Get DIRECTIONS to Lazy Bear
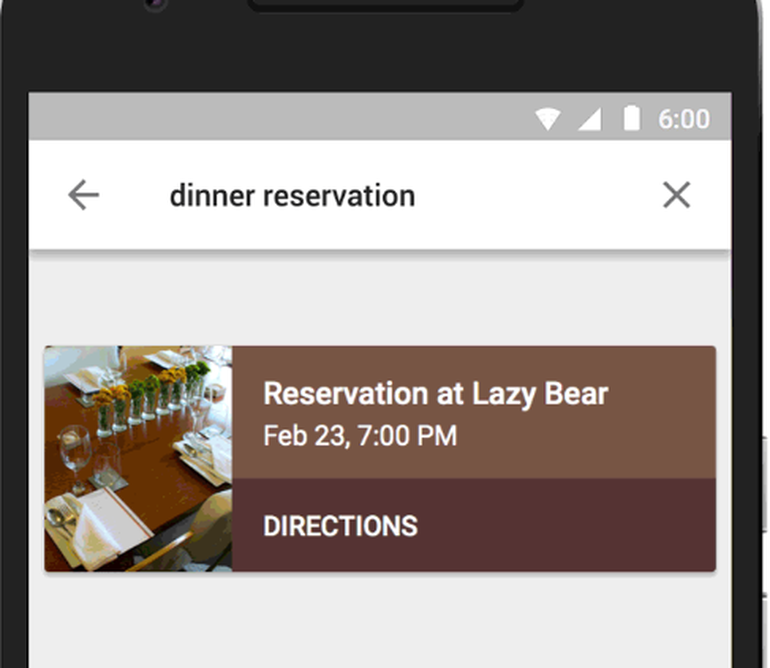This screenshot has width=770, height=668. click(340, 526)
